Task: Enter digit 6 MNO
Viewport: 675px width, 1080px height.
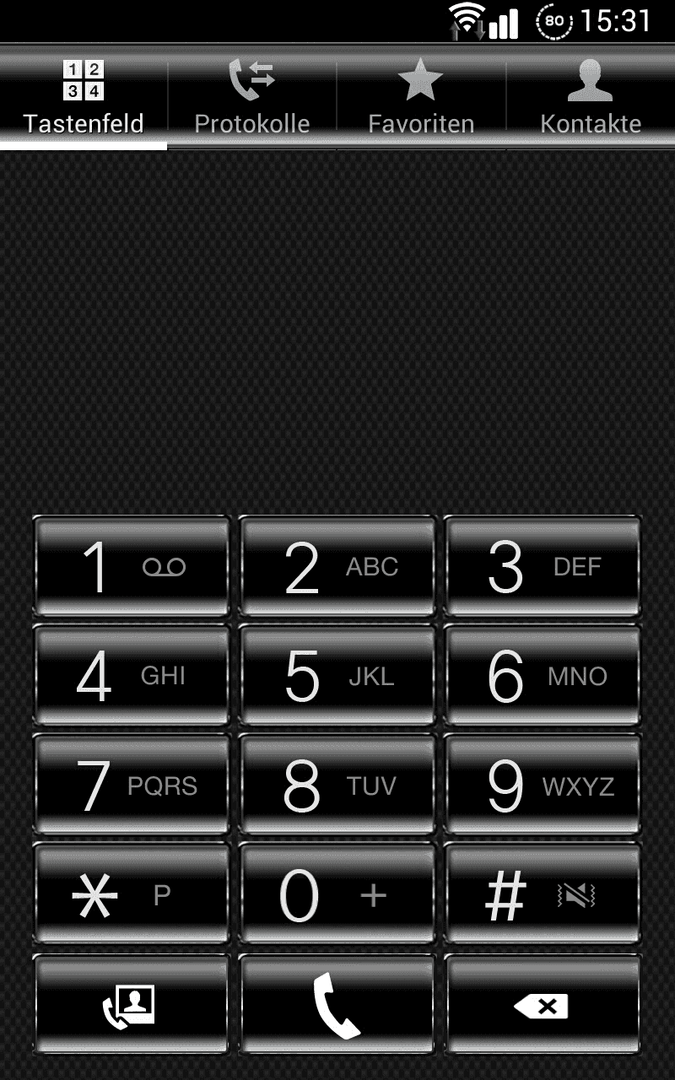Action: tap(542, 676)
